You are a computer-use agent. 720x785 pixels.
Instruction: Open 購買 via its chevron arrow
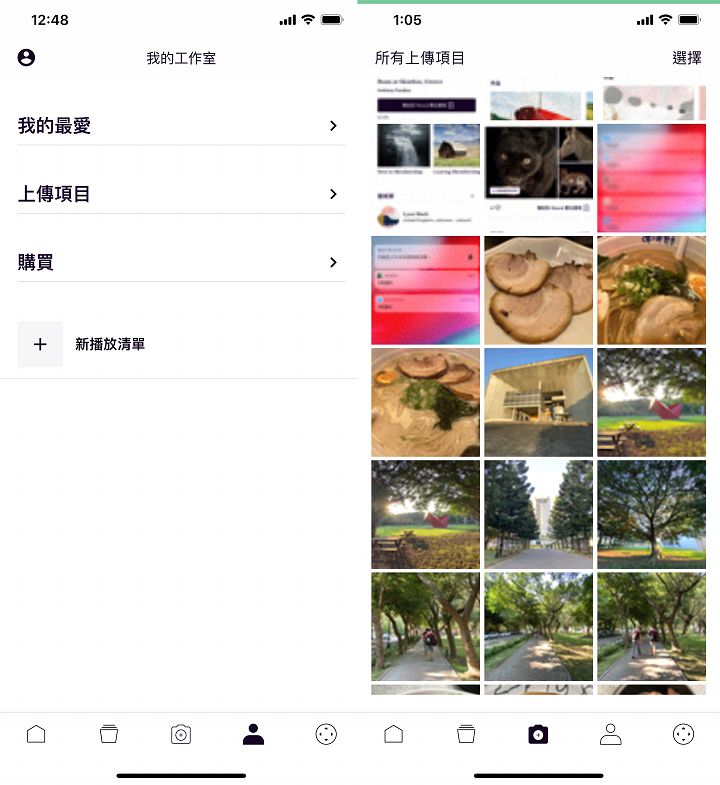click(x=334, y=262)
